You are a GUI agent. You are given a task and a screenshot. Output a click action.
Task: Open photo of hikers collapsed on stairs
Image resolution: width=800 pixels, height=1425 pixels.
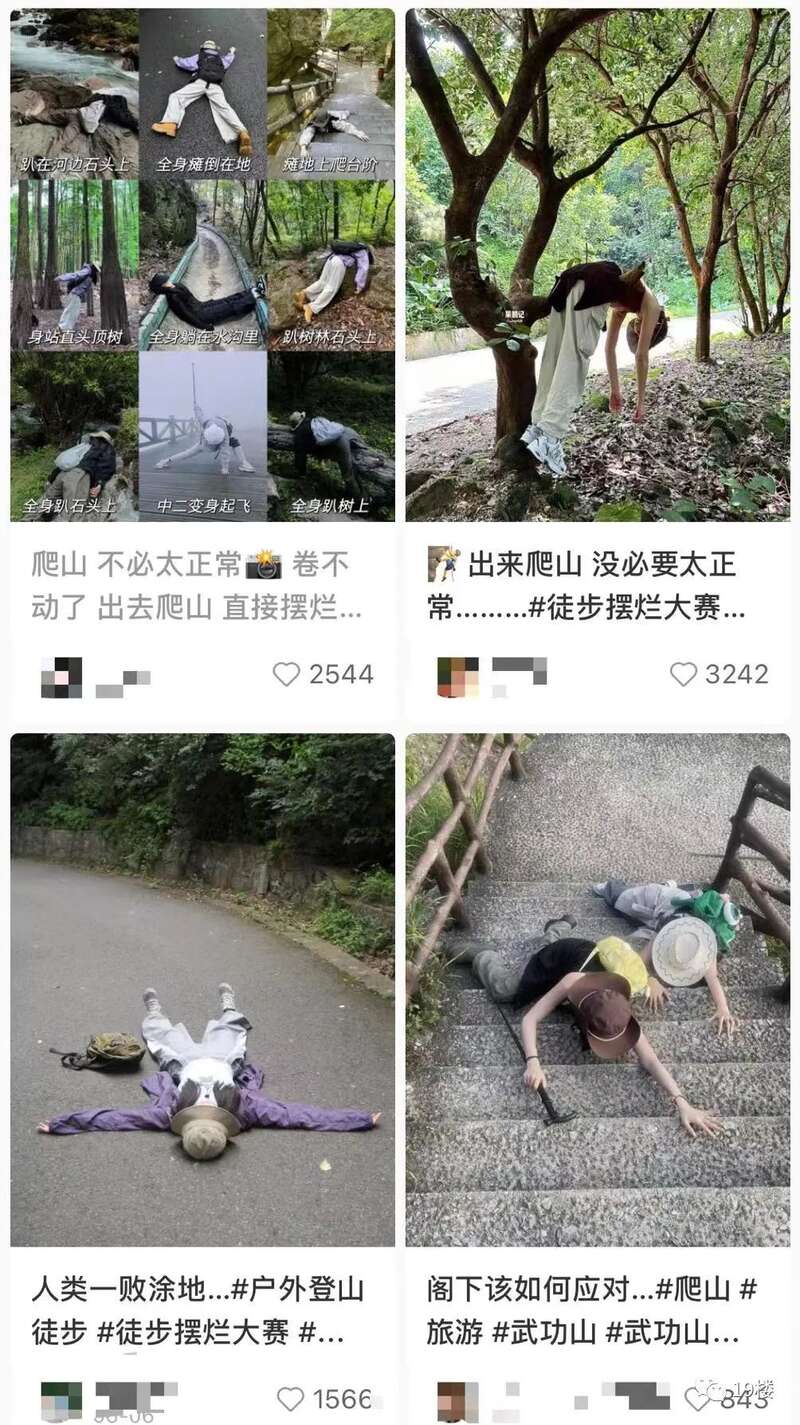point(598,990)
